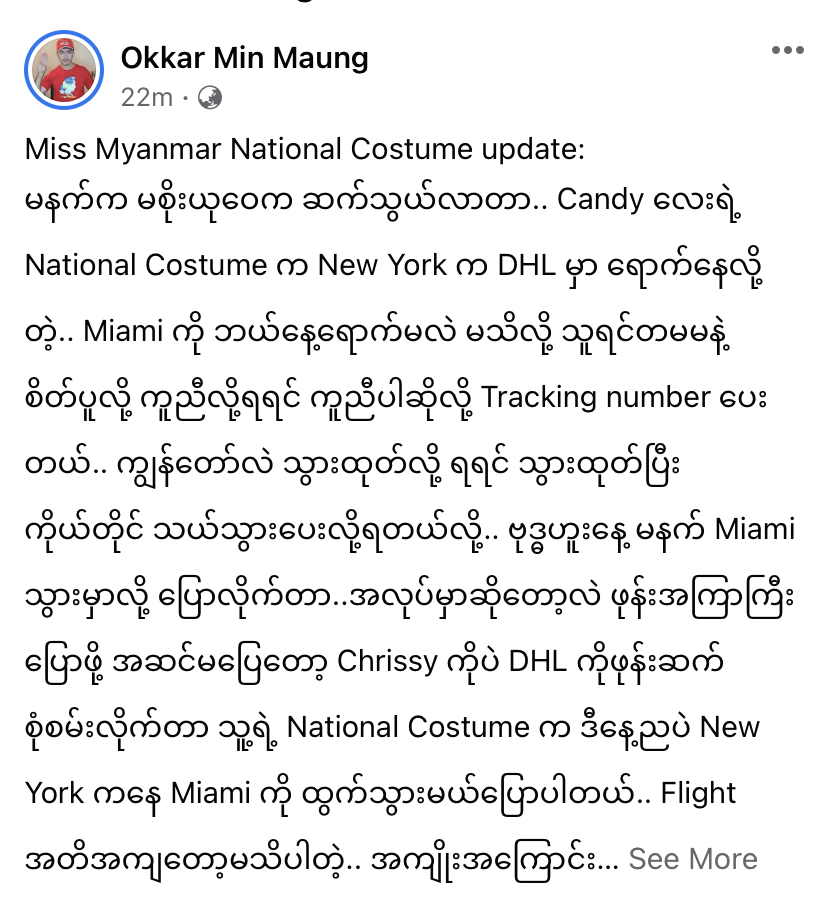This screenshot has height=906, width=828.
Task: Open Okkar Min Maung's profile name link
Action: tap(244, 58)
